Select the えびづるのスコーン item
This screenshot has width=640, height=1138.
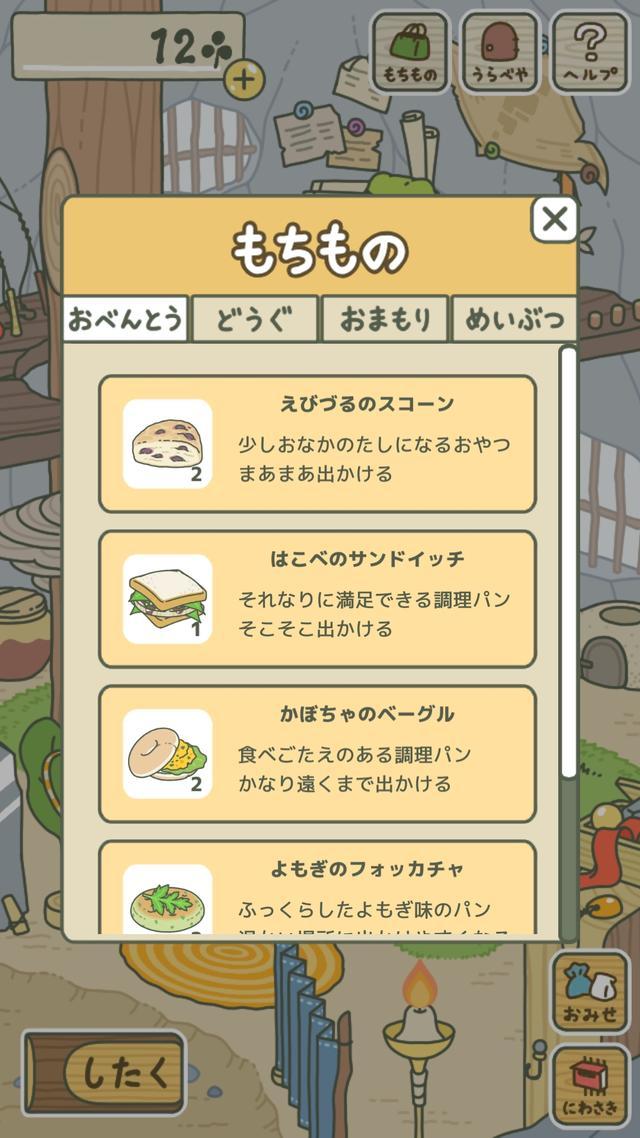click(x=317, y=443)
